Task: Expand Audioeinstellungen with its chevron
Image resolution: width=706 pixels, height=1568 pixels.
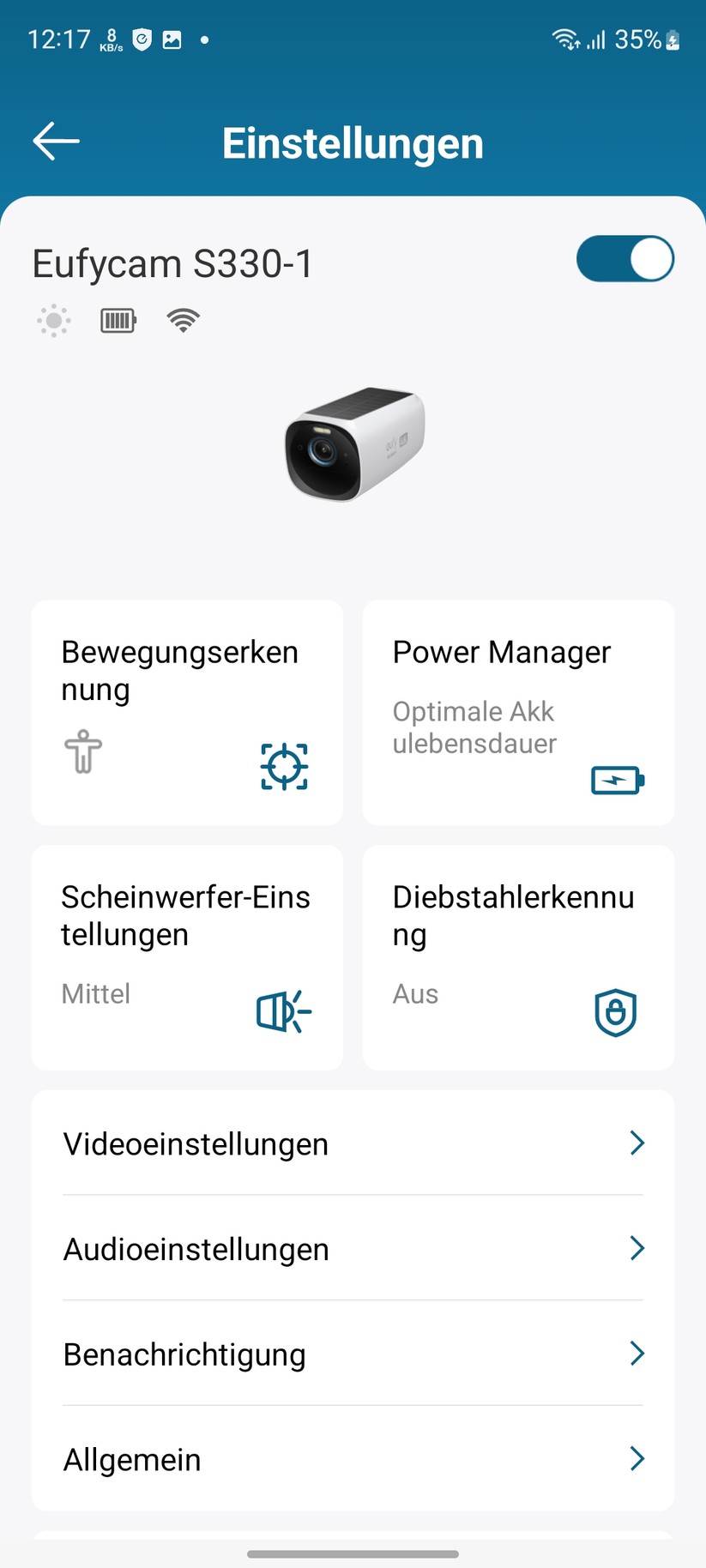Action: tap(637, 1248)
